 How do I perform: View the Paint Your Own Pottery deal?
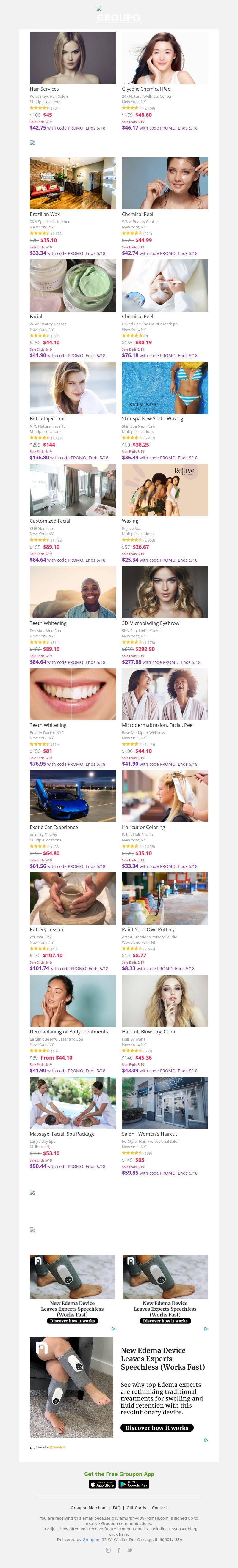165,899
